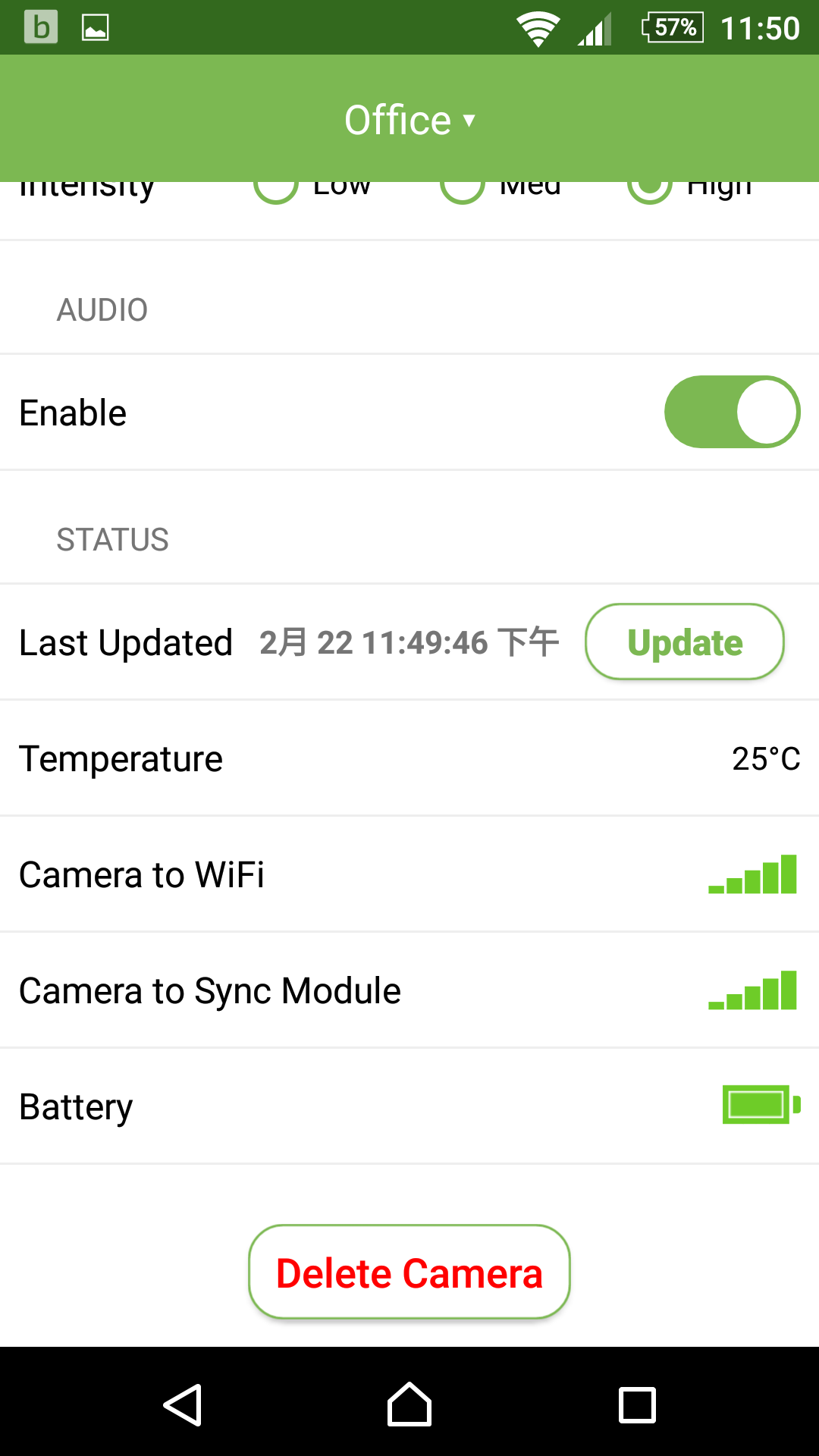The image size is (819, 1456).
Task: Select Med intensity option
Action: click(x=463, y=188)
